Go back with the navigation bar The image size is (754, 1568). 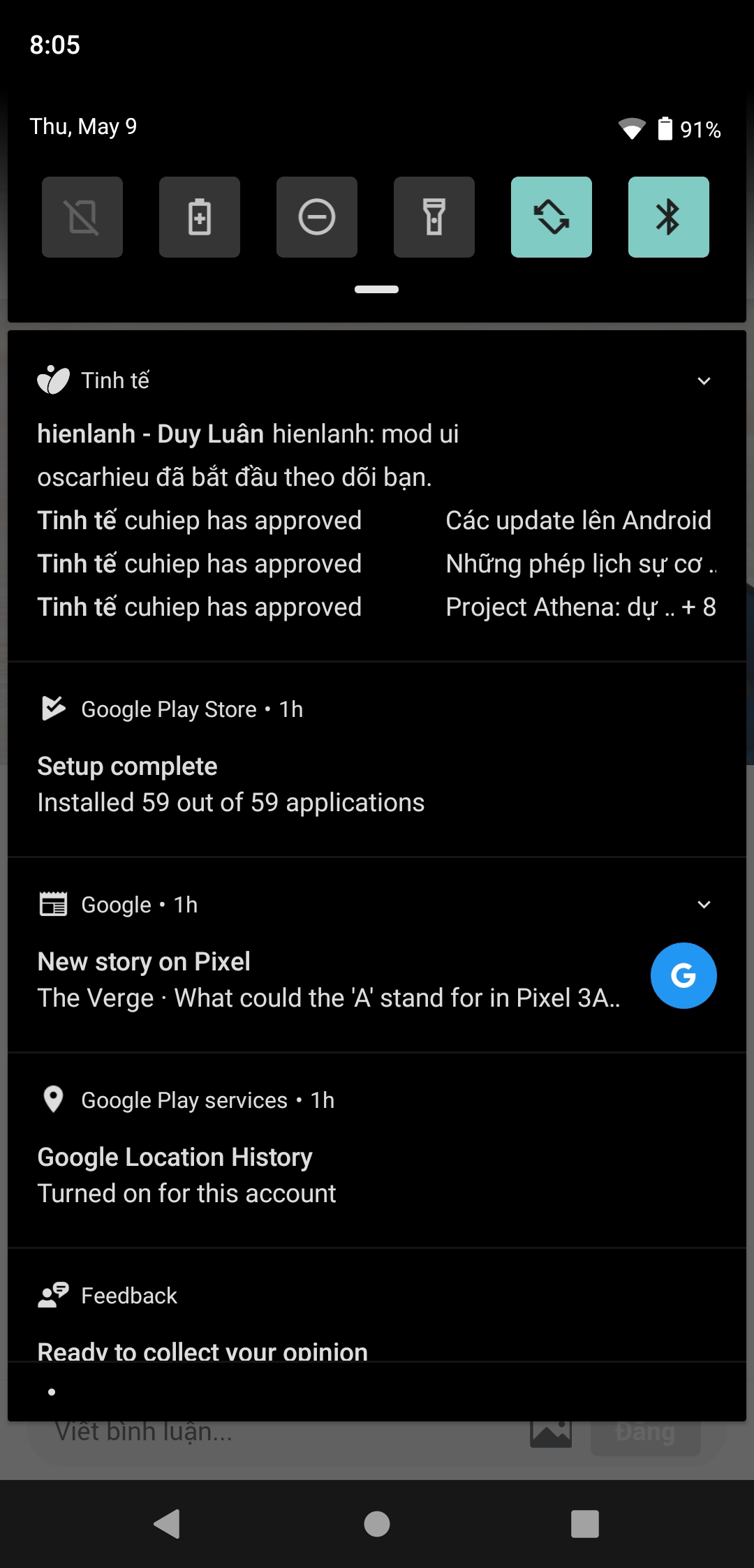click(x=168, y=1523)
